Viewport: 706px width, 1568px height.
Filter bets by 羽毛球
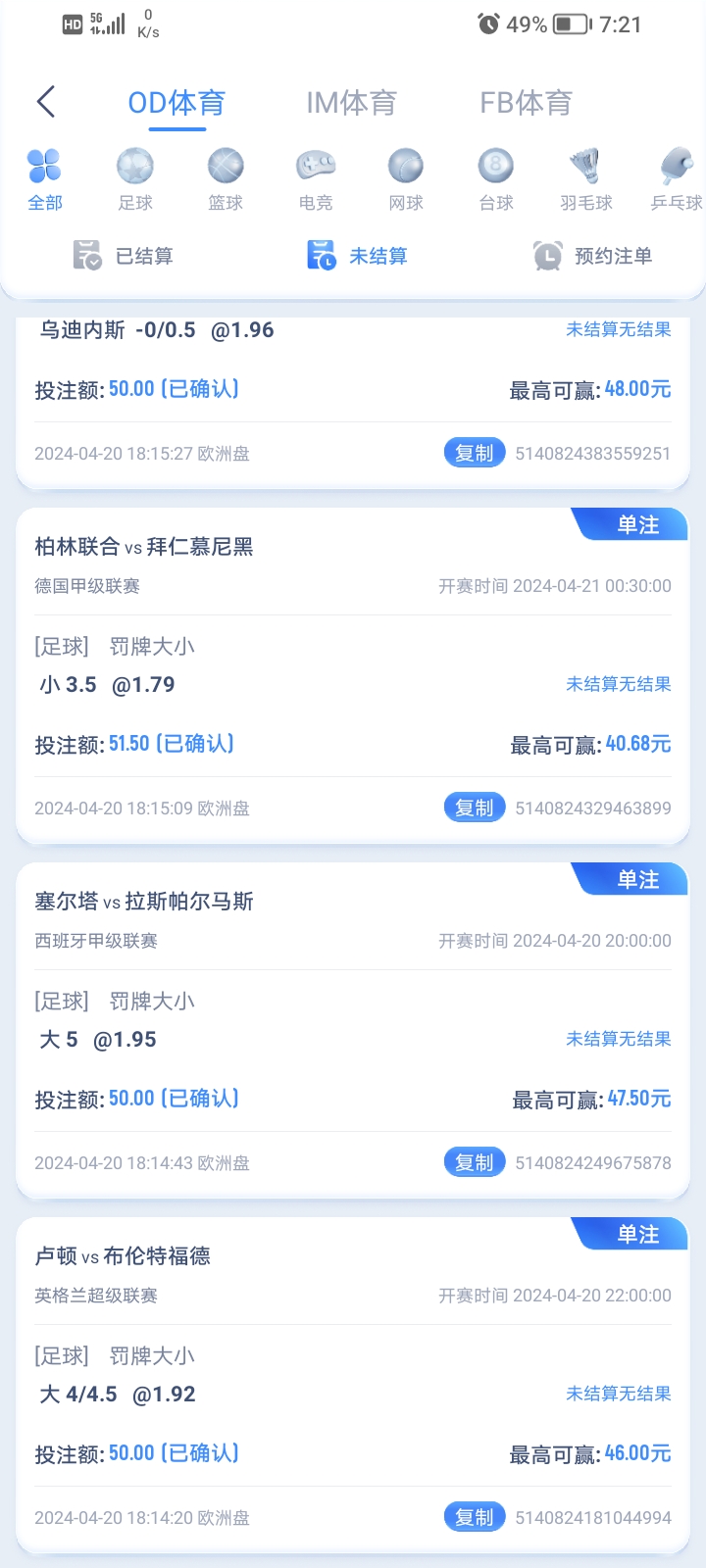[586, 179]
